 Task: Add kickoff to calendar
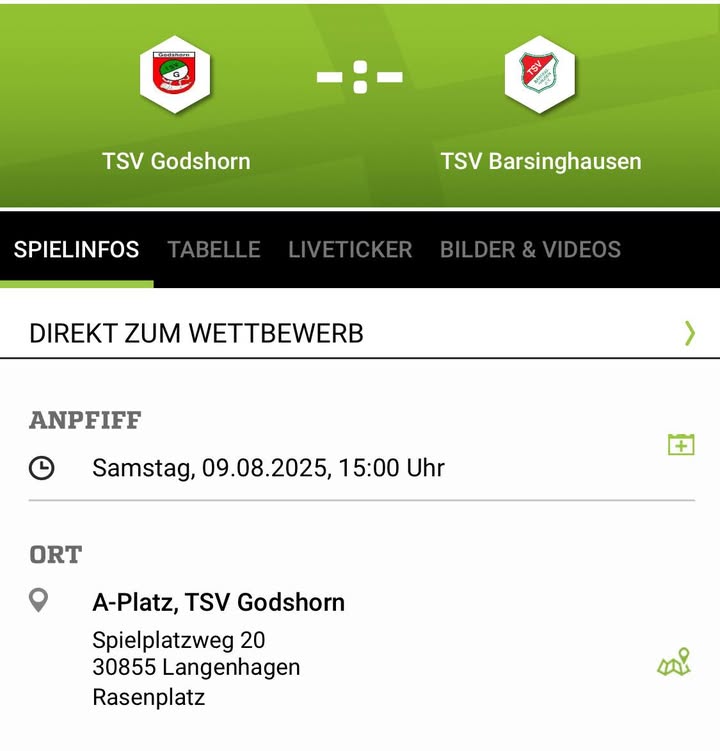click(681, 445)
